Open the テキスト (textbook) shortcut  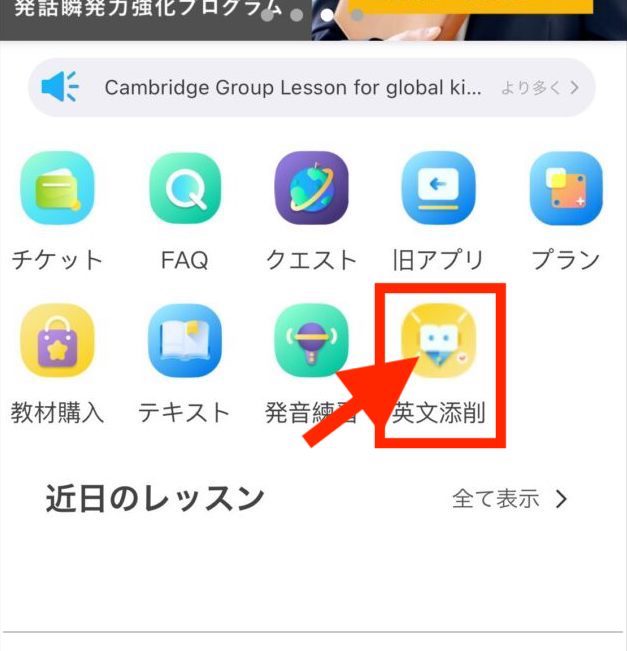click(x=184, y=342)
